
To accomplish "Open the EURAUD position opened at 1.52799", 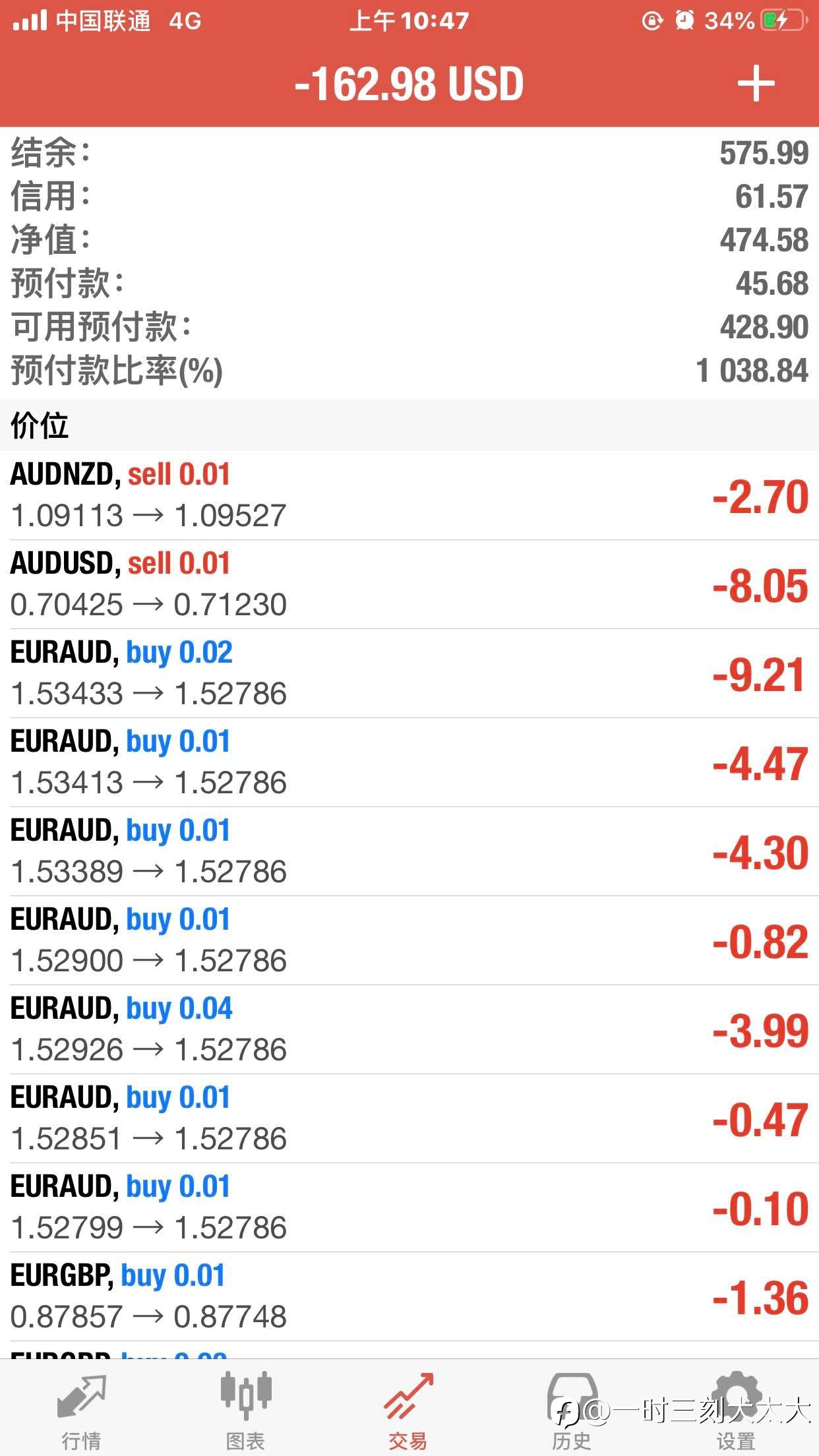I will coord(409,1208).
